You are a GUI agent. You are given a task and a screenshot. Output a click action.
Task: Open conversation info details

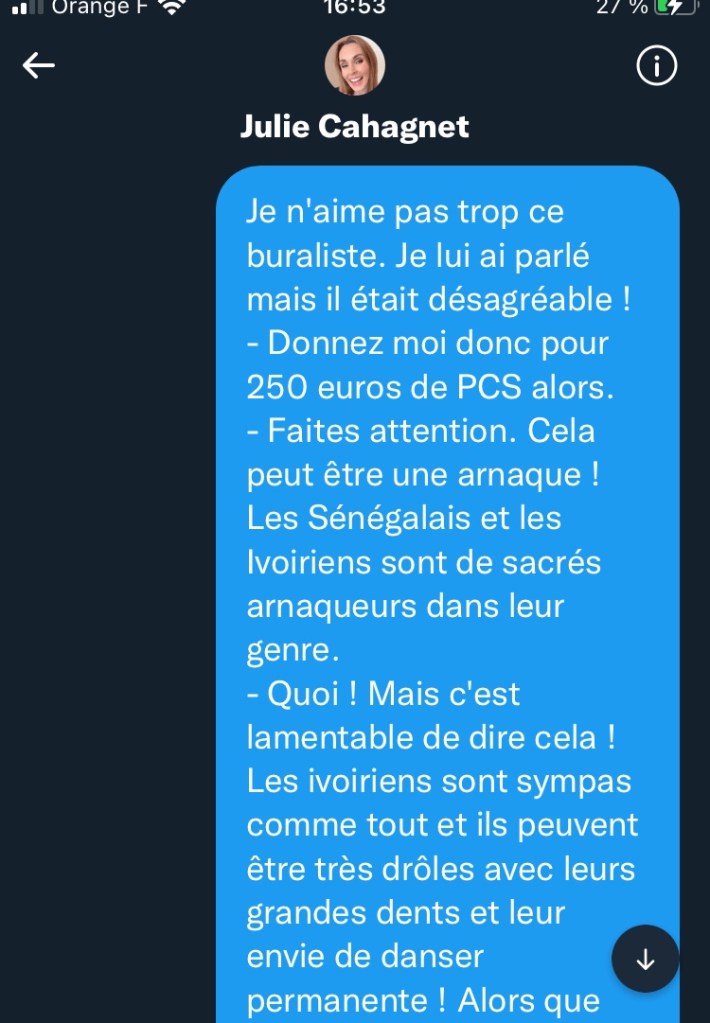[656, 66]
